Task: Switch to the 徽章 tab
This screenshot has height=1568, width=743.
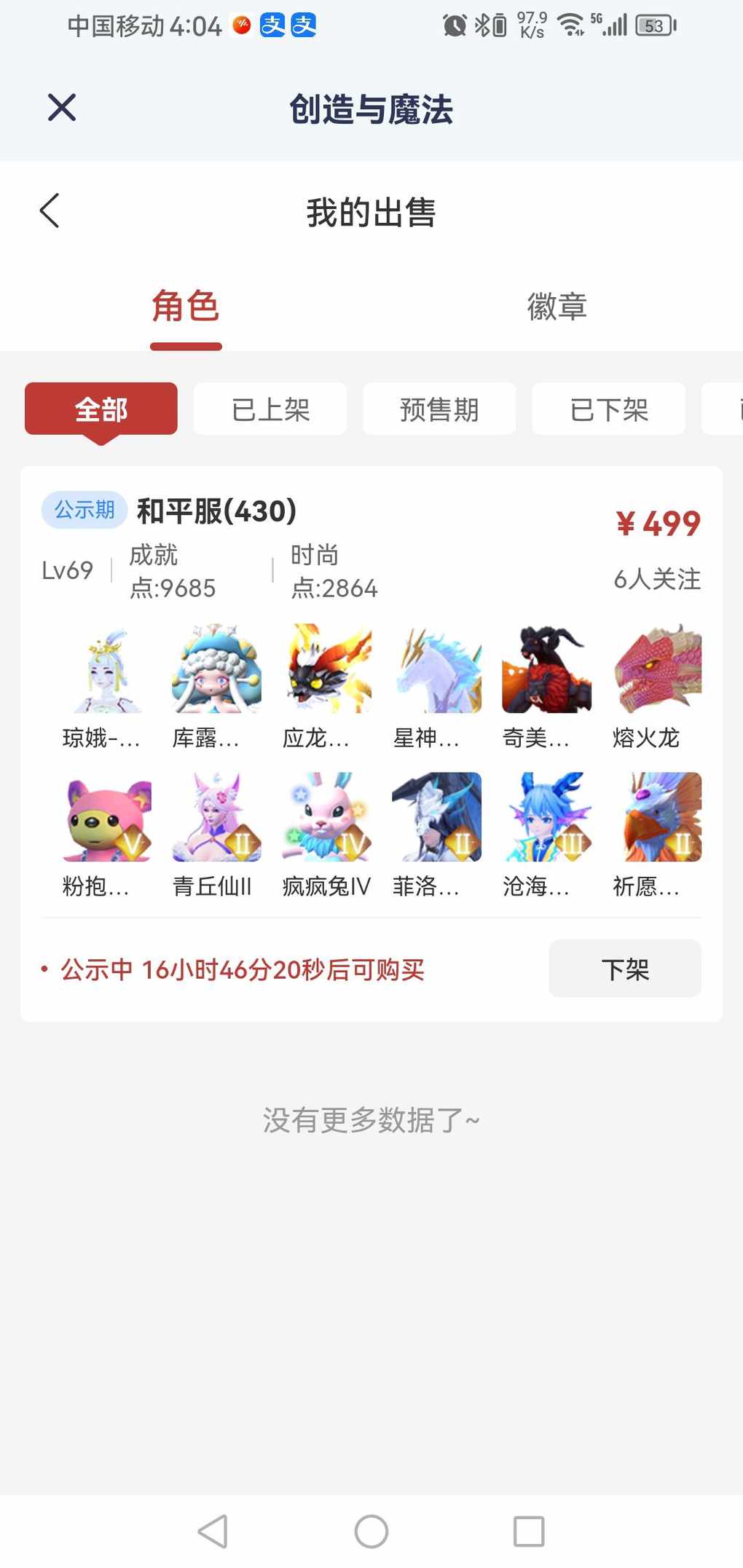Action: (x=557, y=307)
